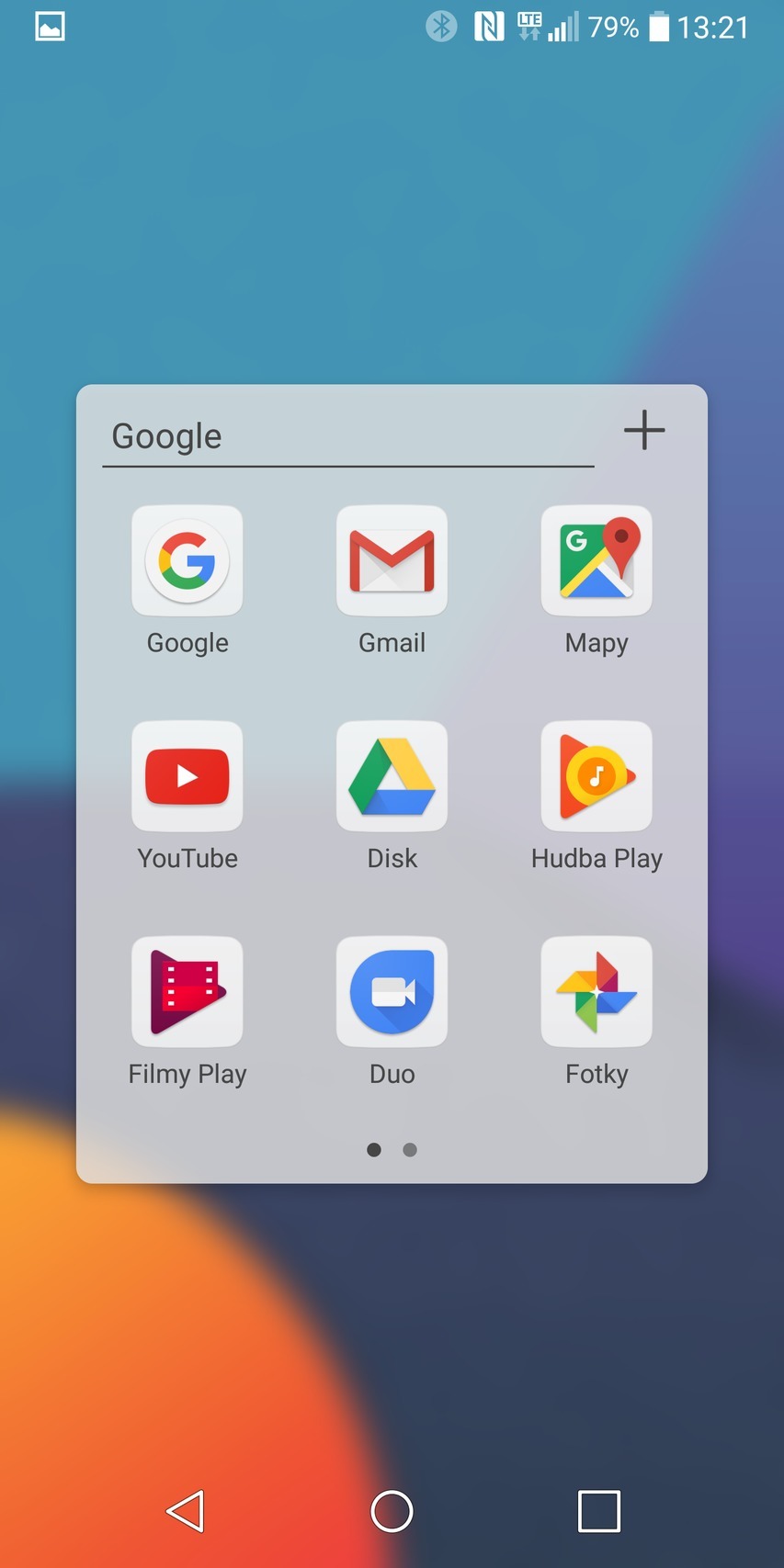This screenshot has width=784, height=1568.
Task: Tap the screenshot notification icon in status bar
Action: [x=49, y=26]
